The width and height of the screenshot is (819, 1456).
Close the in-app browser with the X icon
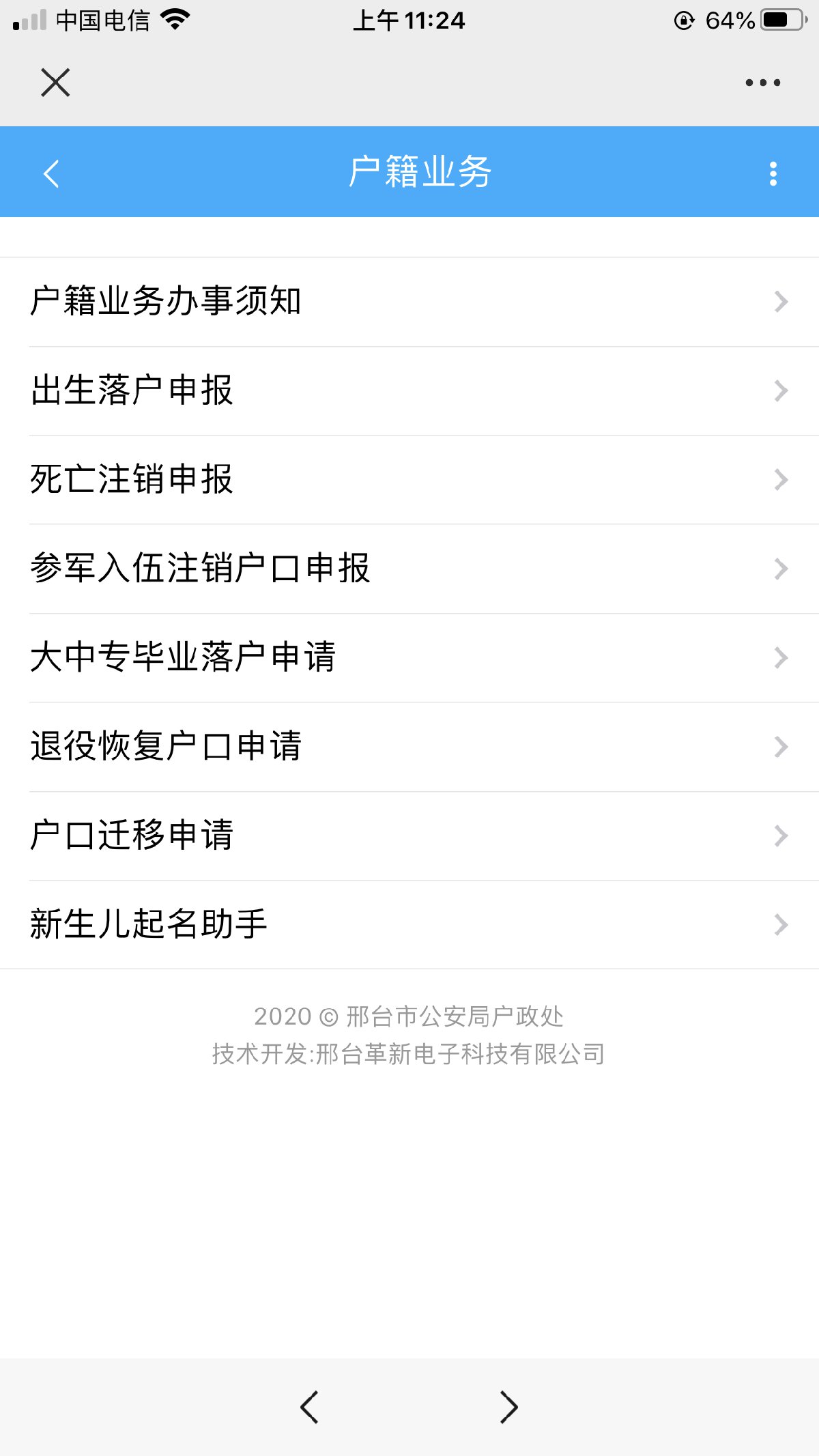point(55,83)
